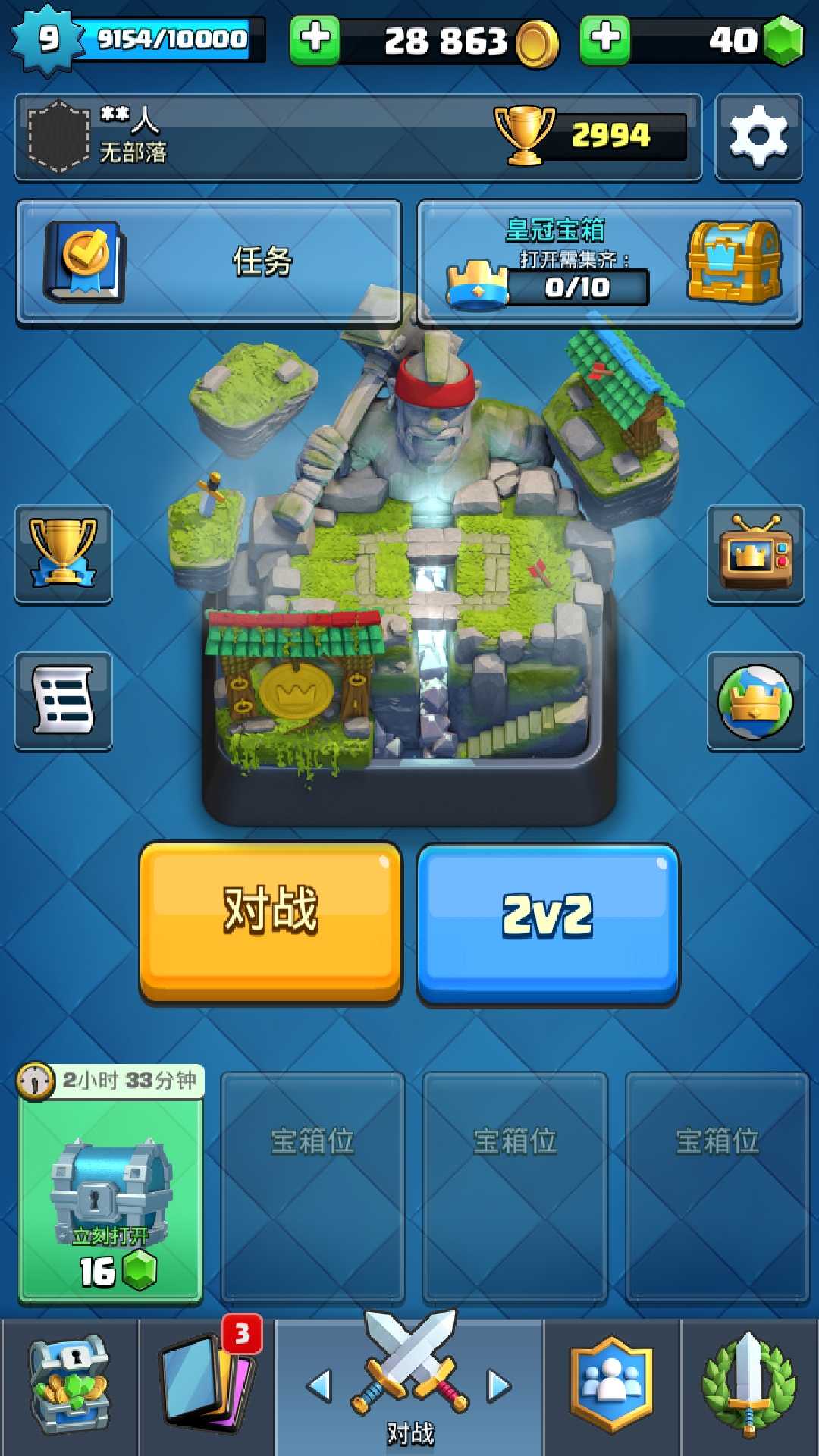Screen dimensions: 819x1456
Task: Switch to the social clan tab
Action: coord(612,1386)
